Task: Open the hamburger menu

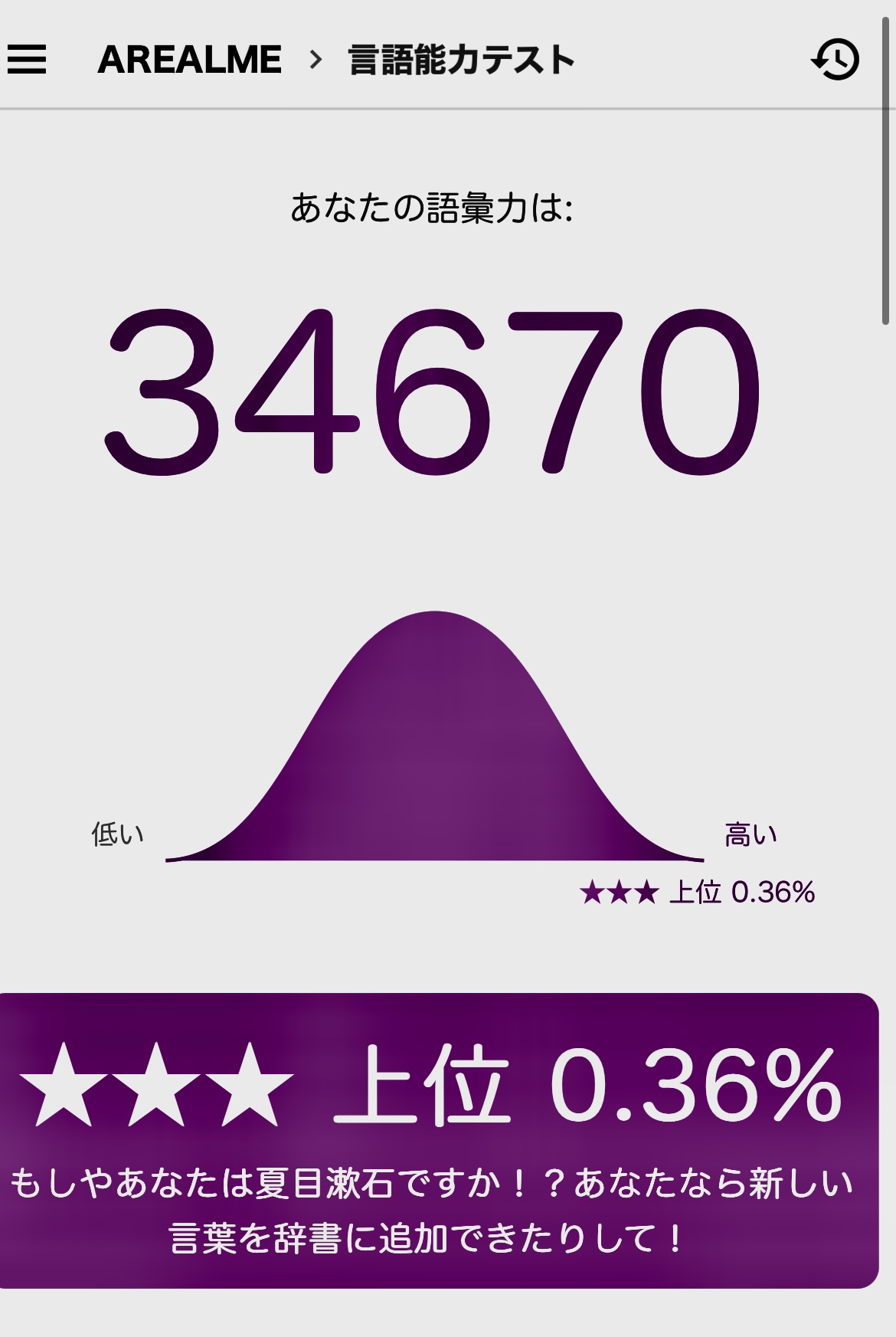Action: 28,59
